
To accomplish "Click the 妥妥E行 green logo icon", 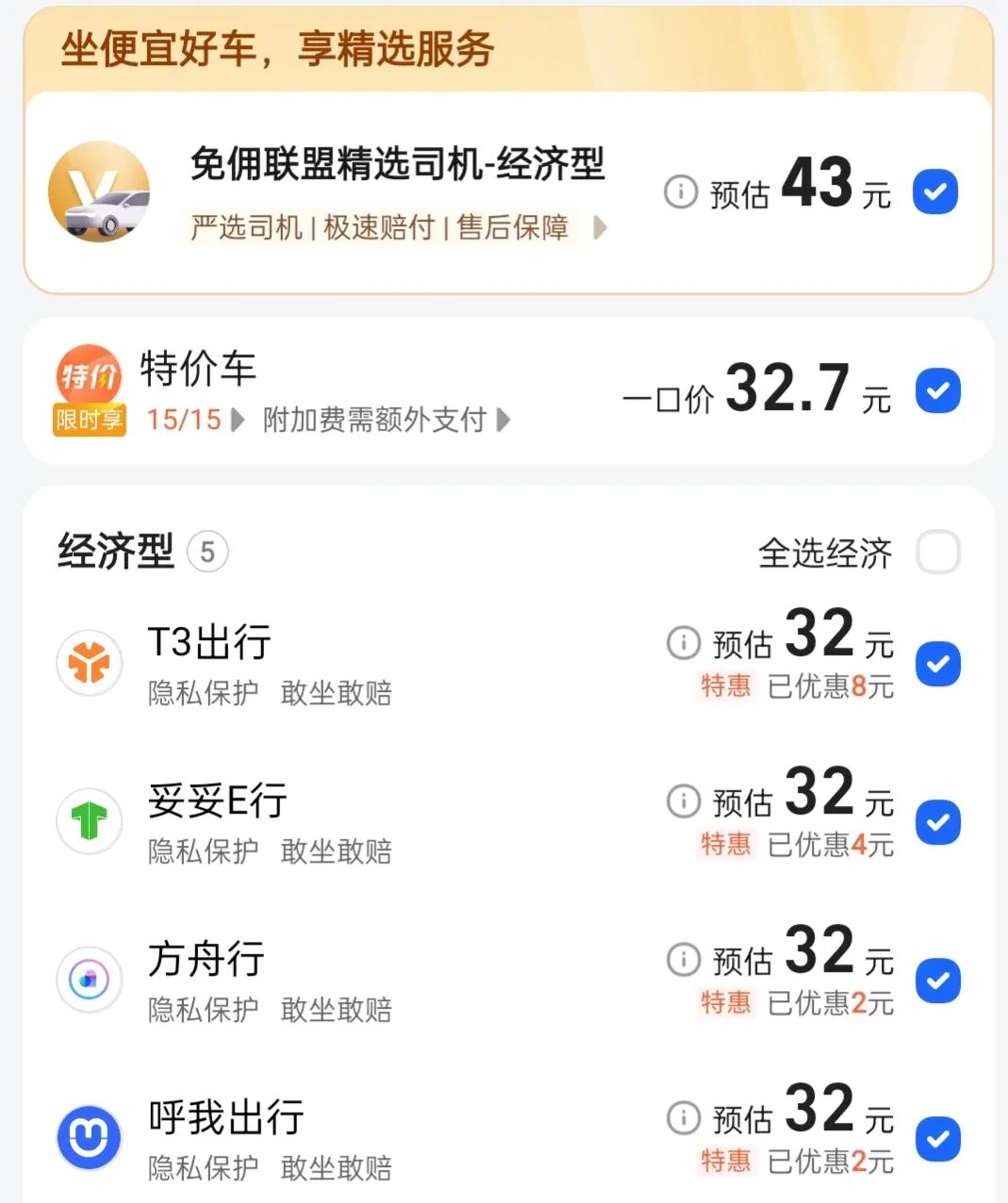I will tap(89, 821).
